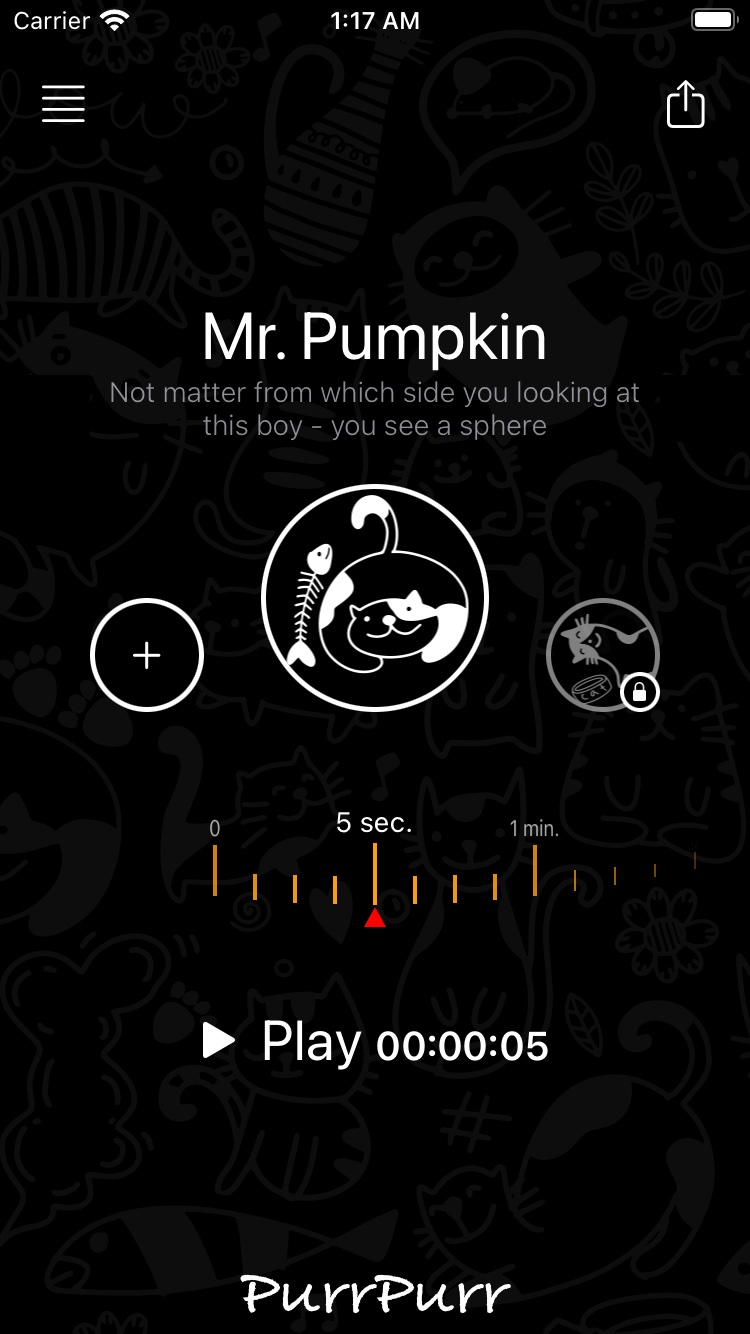Add a new cat with plus button
Screen dimensions: 750x1334
(147, 655)
